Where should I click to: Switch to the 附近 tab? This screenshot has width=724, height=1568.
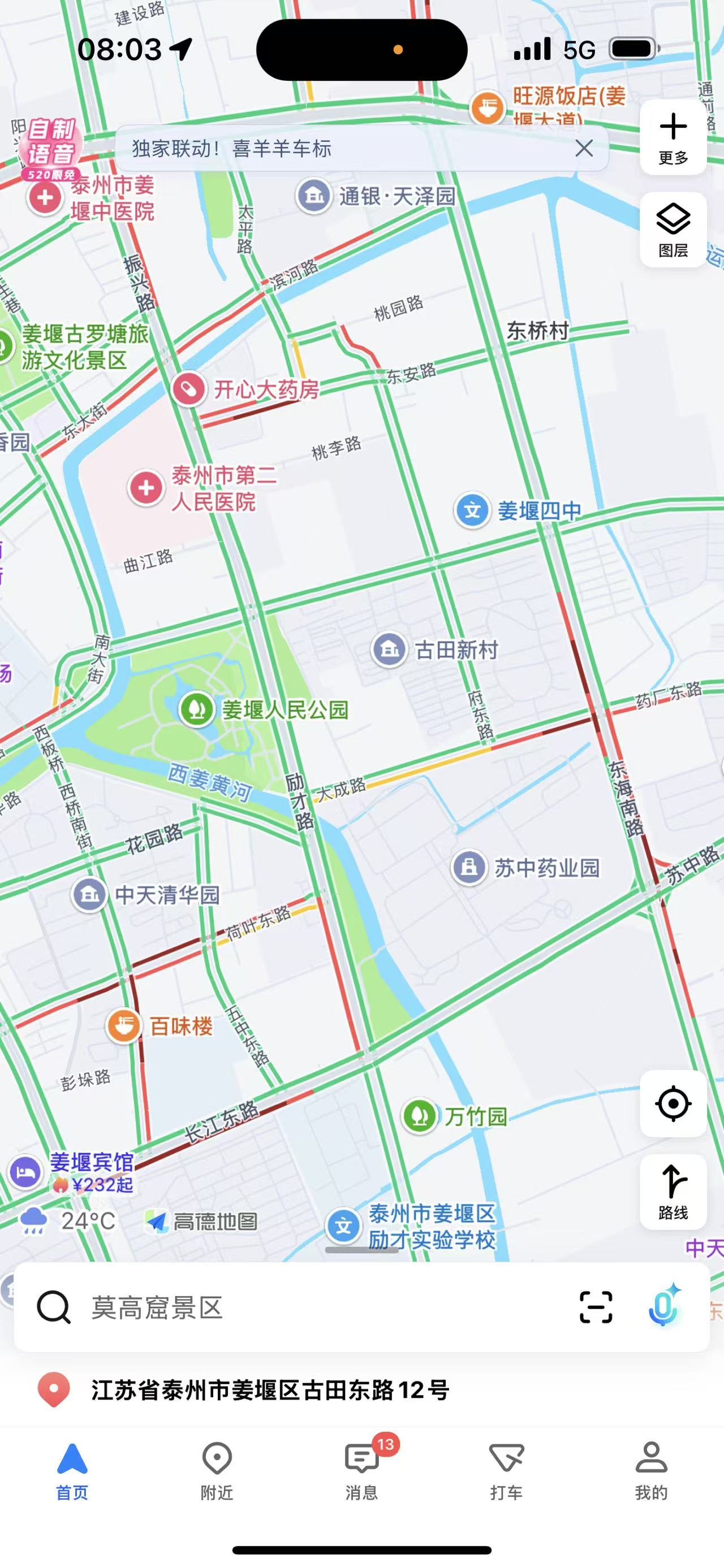(217, 1472)
